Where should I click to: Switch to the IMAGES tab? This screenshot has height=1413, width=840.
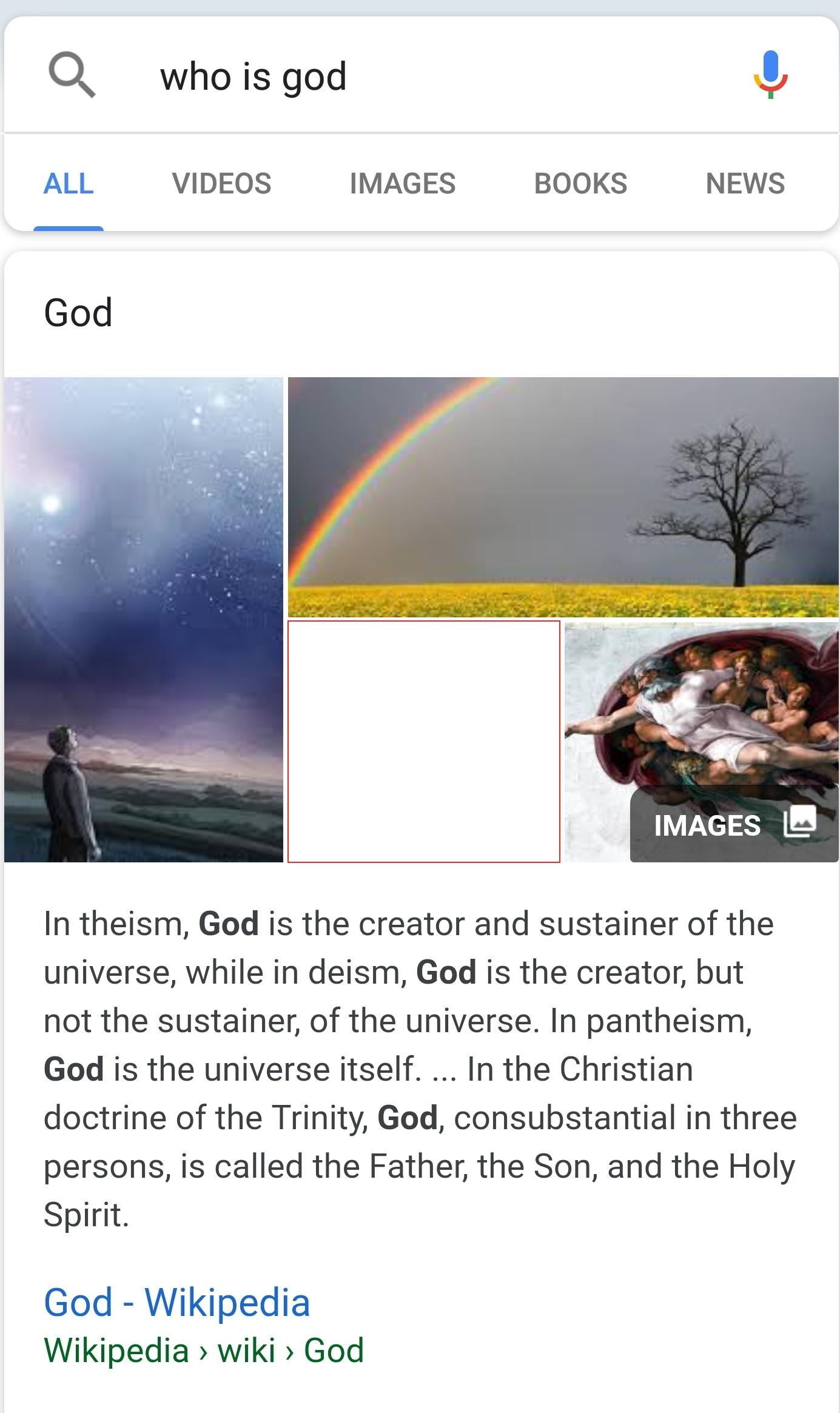403,184
